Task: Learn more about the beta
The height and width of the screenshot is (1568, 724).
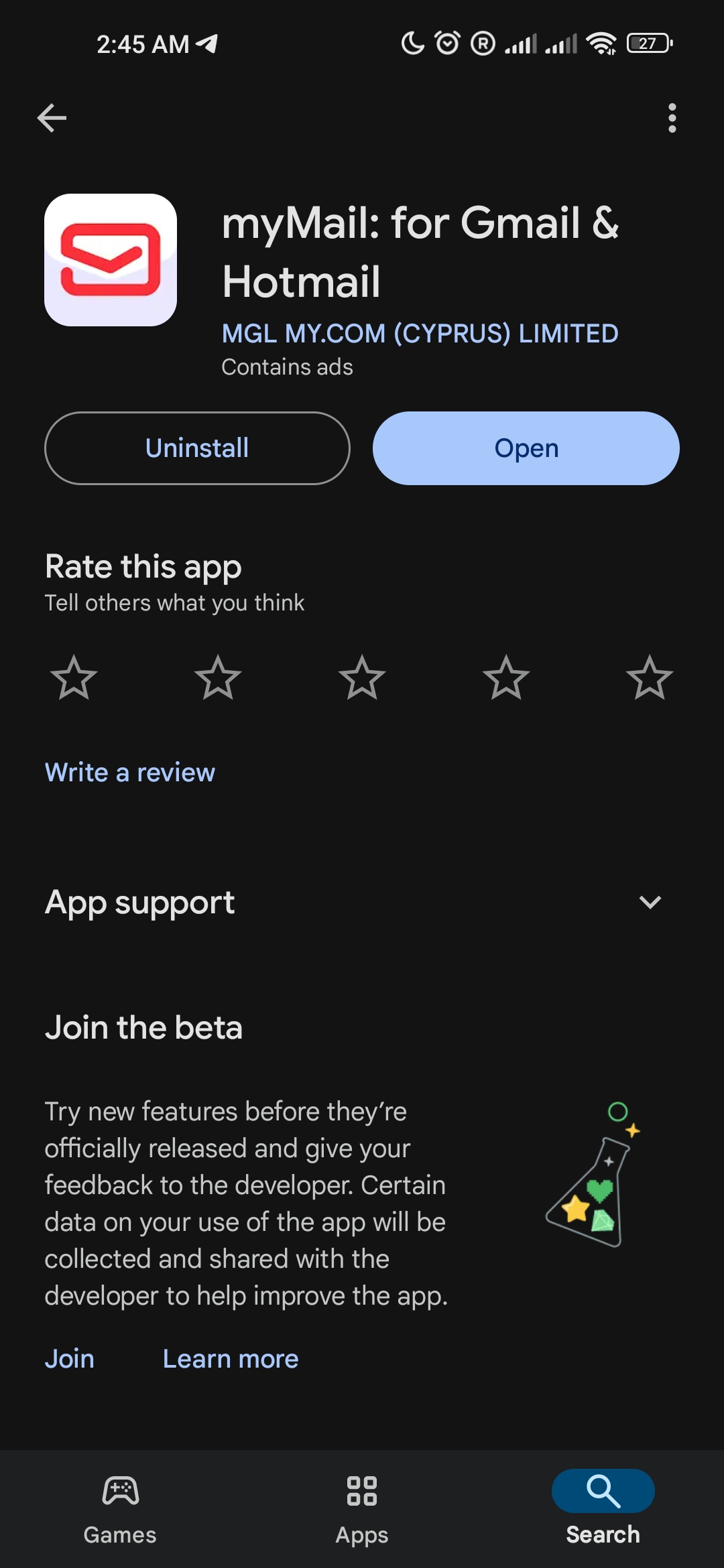Action: pyautogui.click(x=231, y=1359)
